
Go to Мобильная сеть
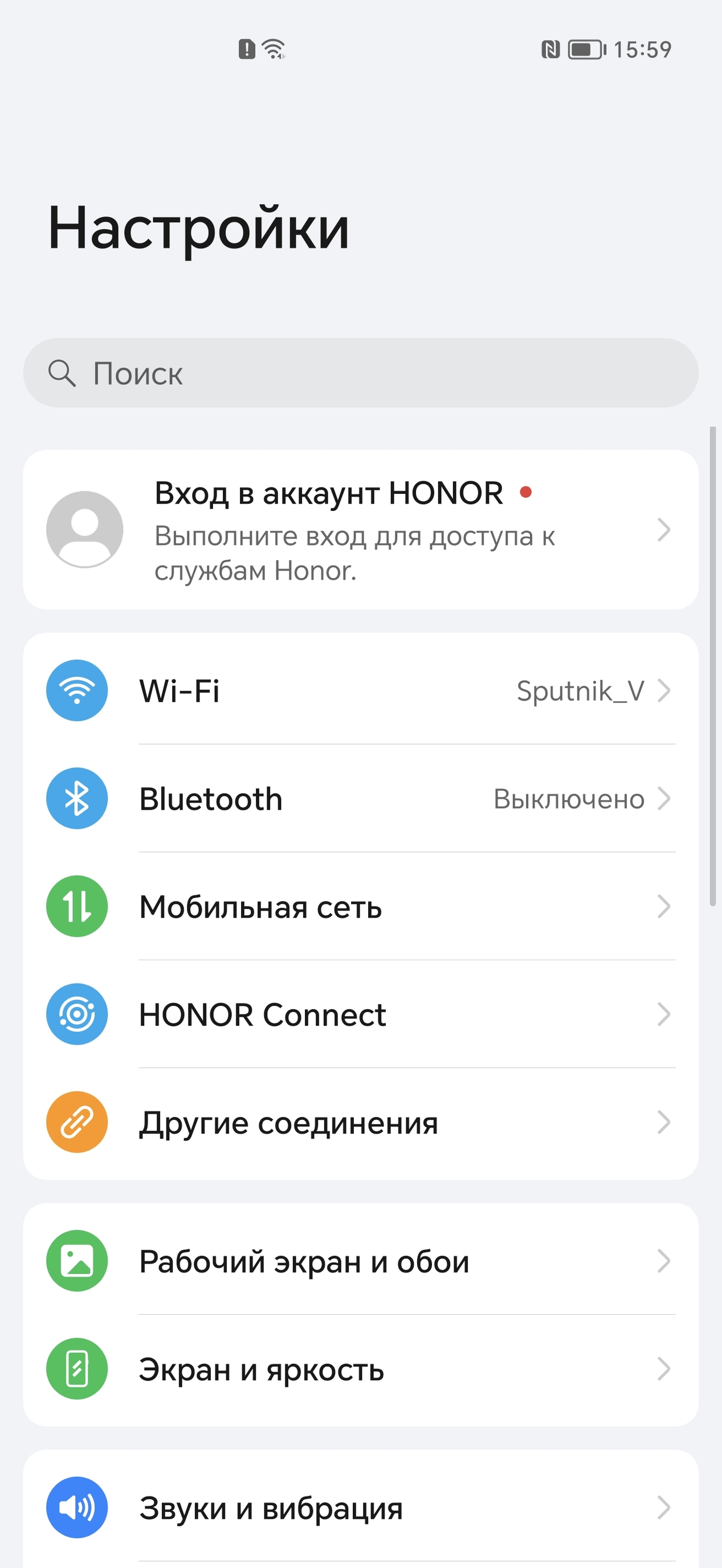pos(360,907)
